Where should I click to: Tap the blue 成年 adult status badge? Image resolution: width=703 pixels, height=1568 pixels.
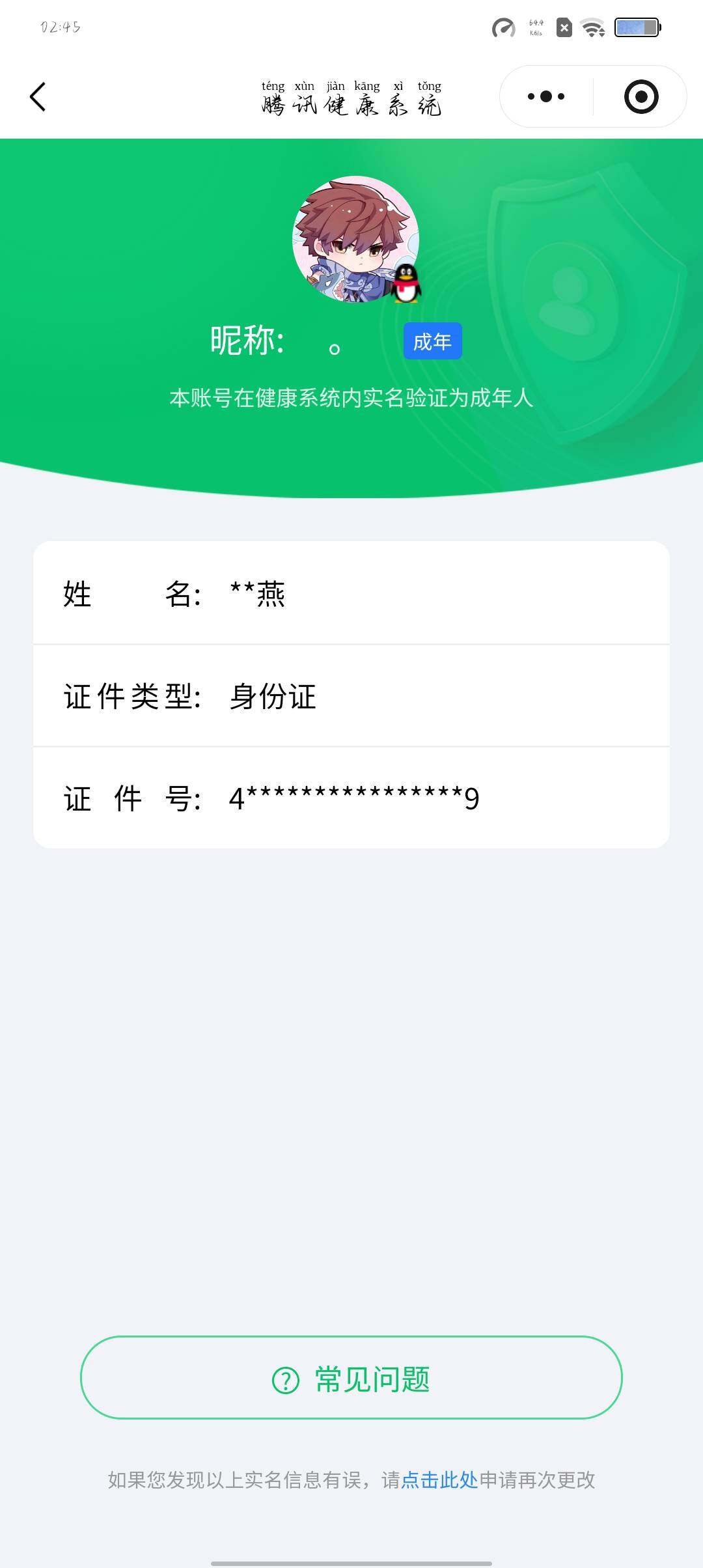pyautogui.click(x=432, y=341)
